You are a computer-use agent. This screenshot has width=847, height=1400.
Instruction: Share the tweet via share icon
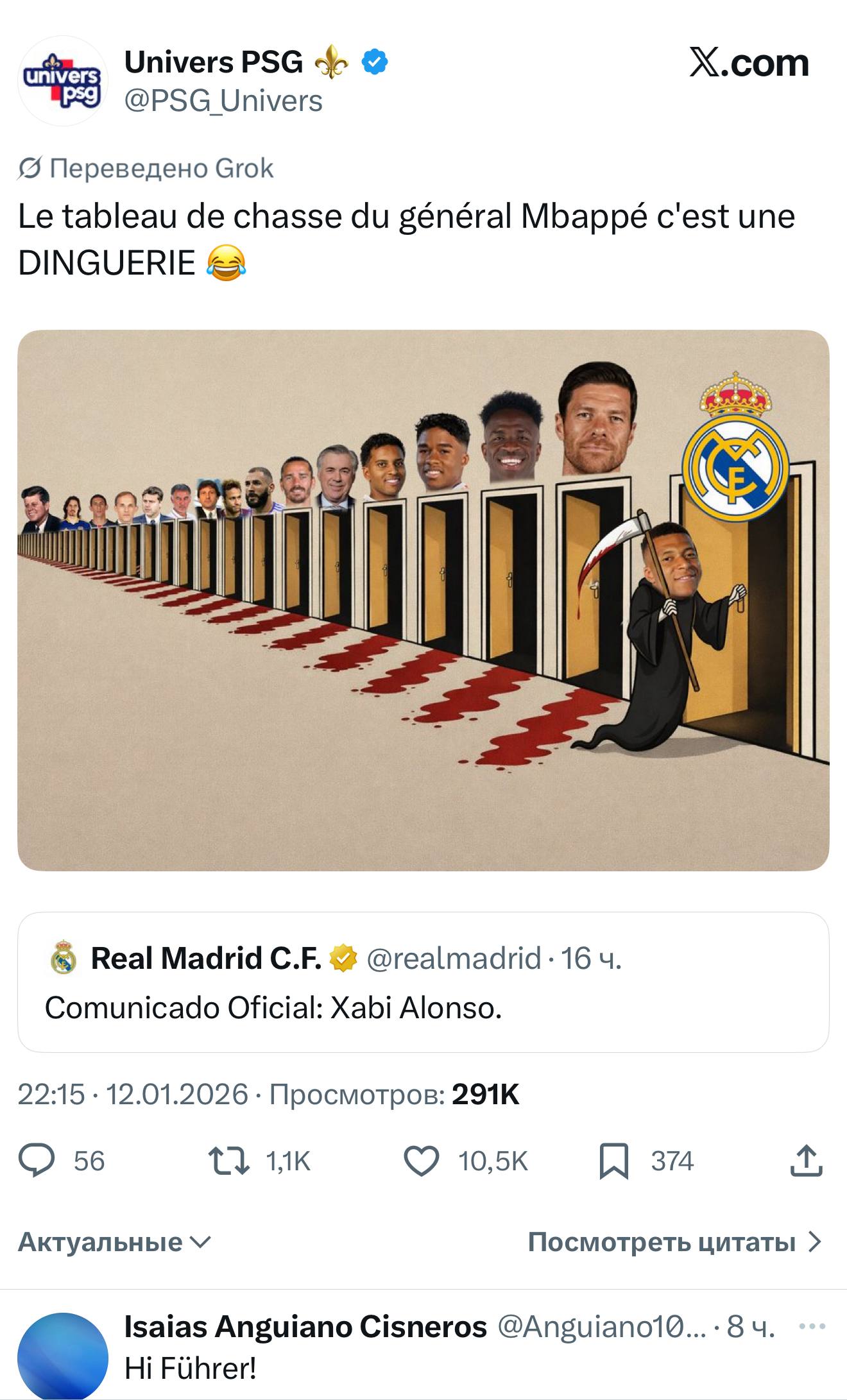click(806, 1161)
